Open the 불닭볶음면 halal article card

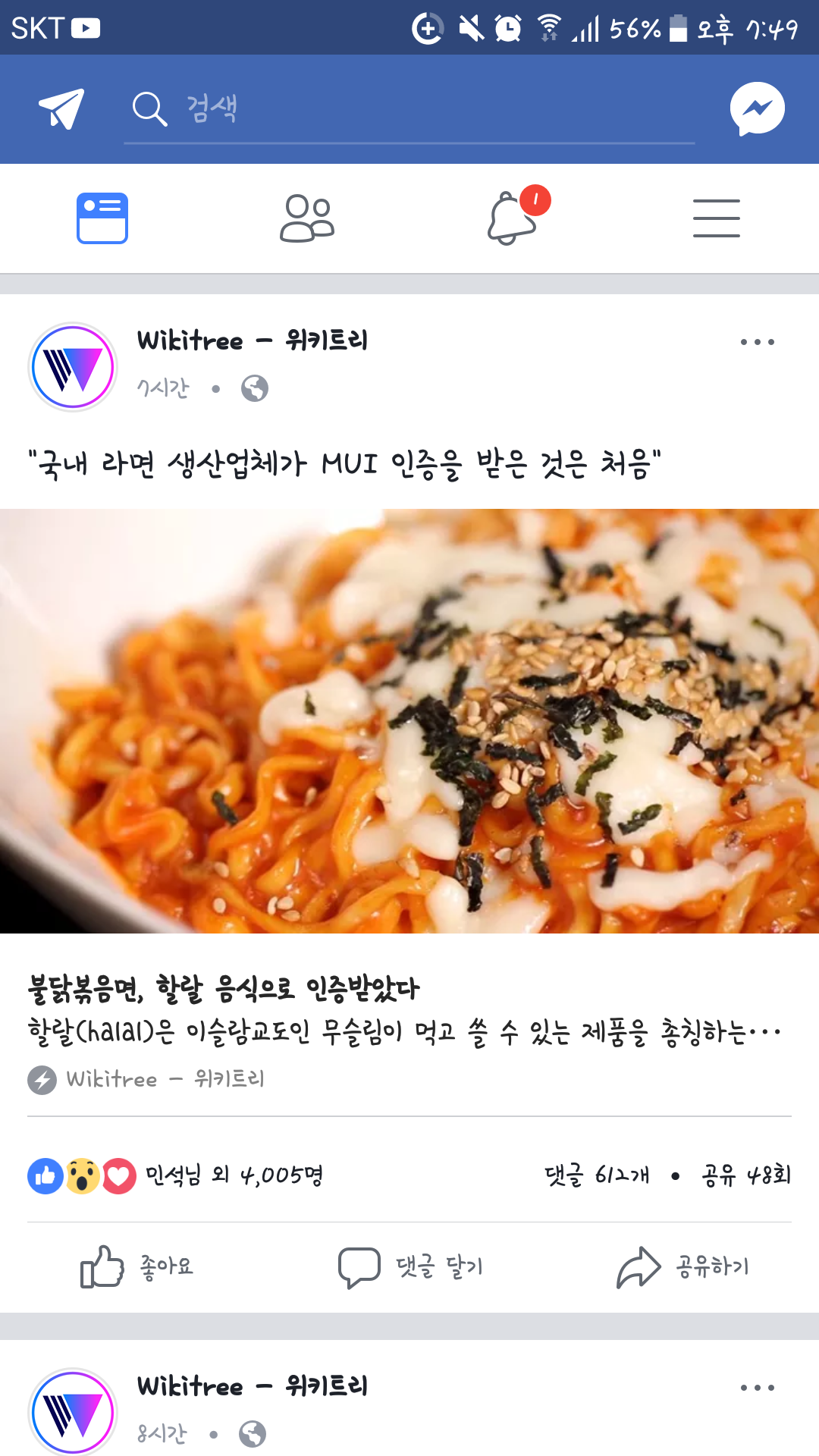pos(409,1009)
